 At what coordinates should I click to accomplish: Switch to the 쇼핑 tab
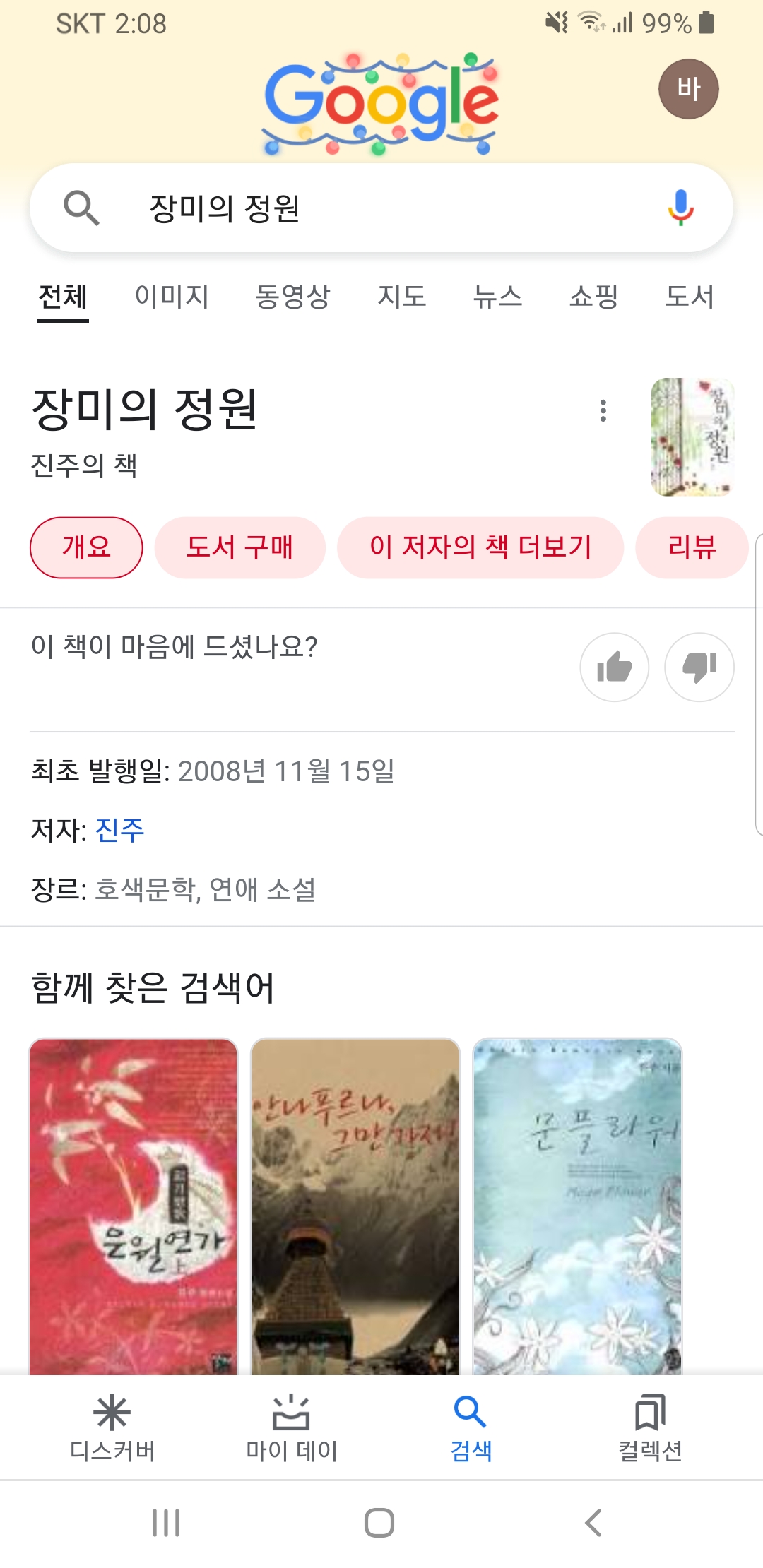tap(593, 297)
